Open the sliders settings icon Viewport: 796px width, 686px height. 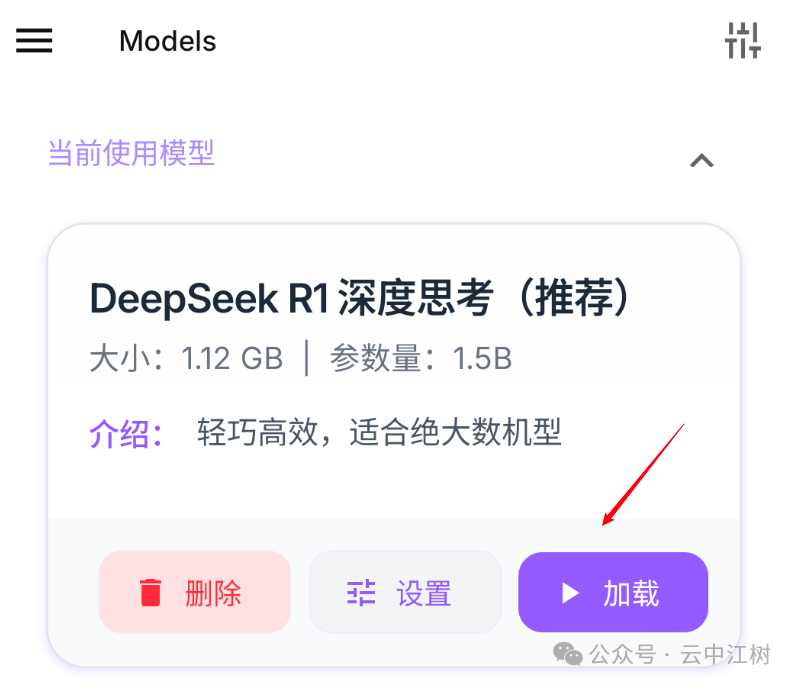(x=742, y=41)
